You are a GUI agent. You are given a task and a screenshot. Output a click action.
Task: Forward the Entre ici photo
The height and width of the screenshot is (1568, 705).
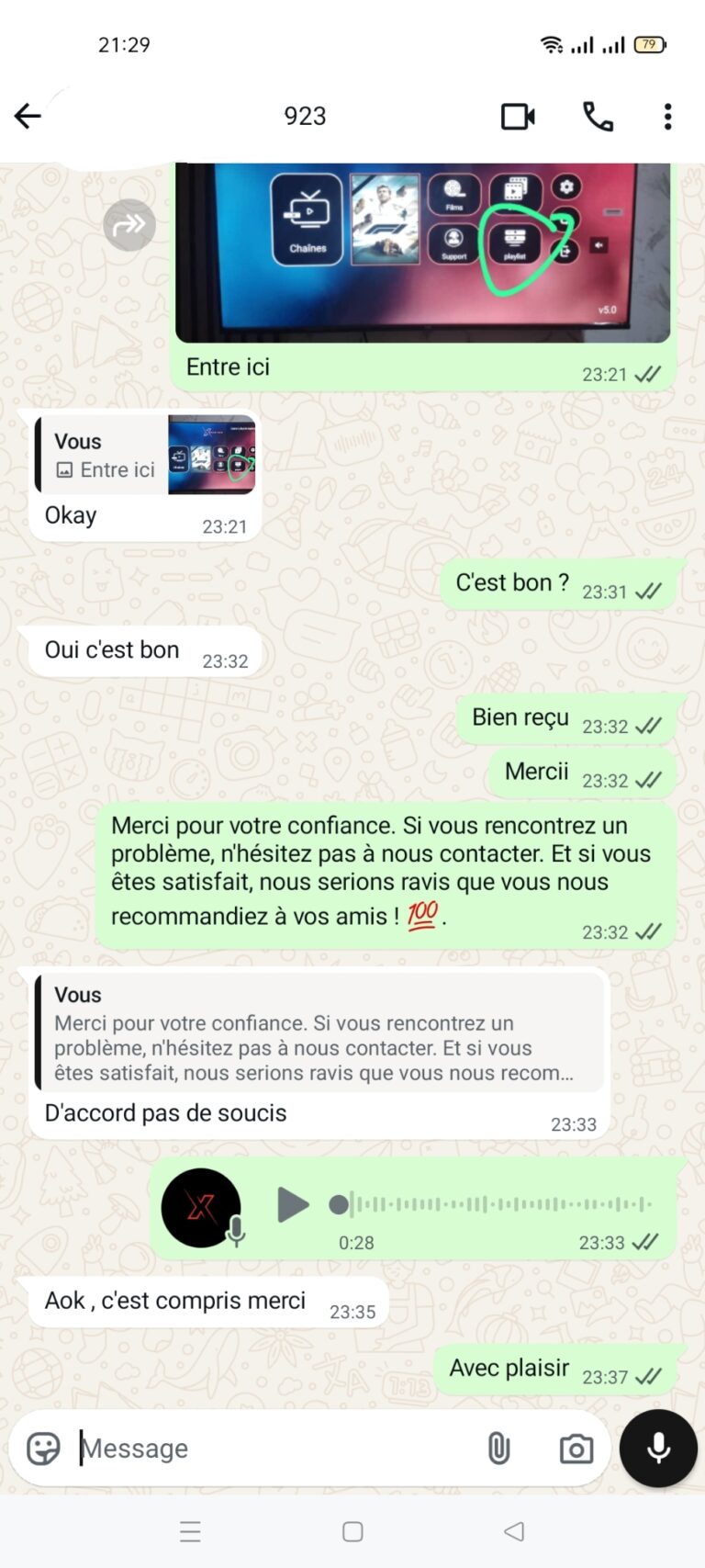tap(129, 225)
